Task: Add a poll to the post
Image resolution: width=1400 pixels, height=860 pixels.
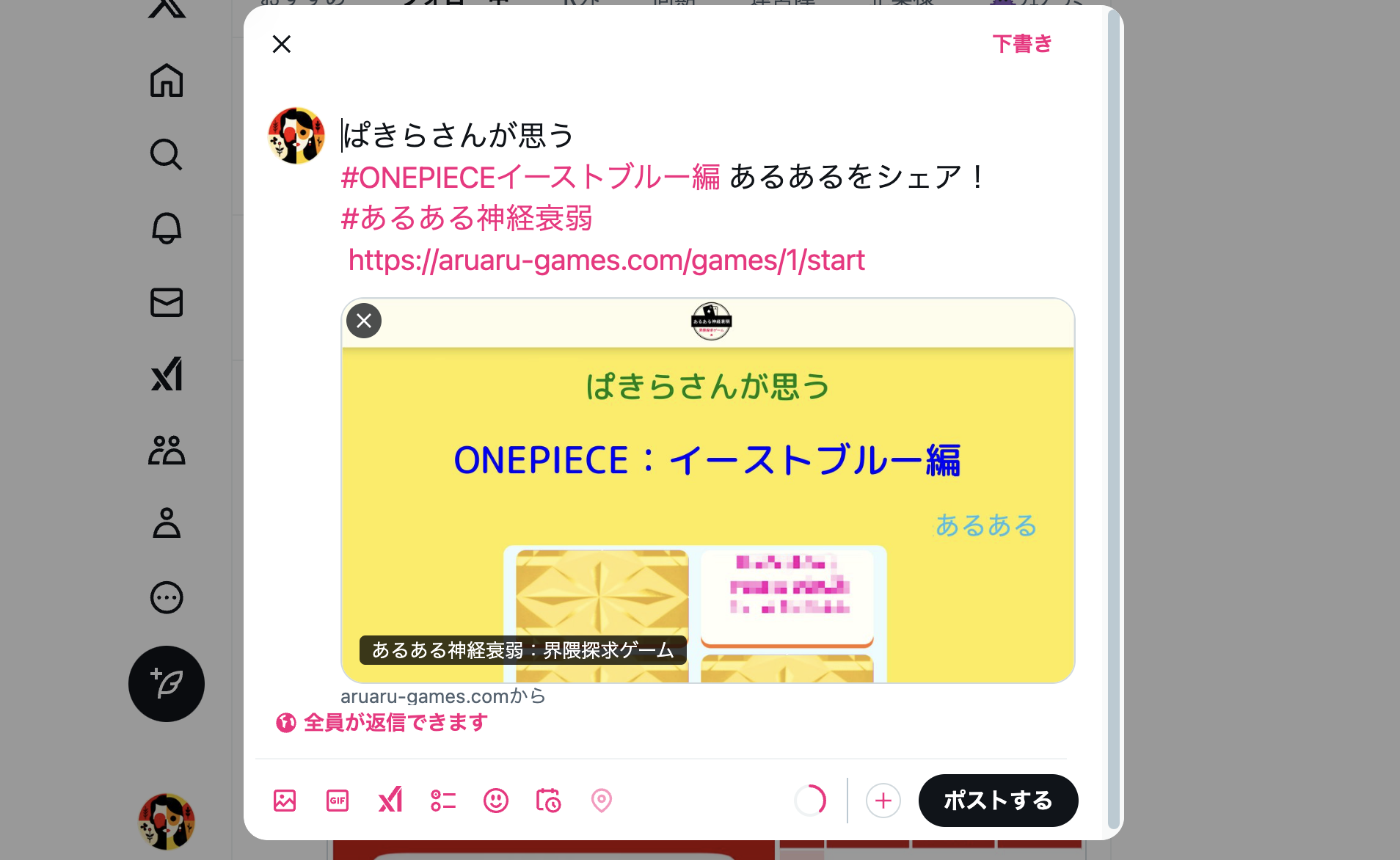Action: 443,801
